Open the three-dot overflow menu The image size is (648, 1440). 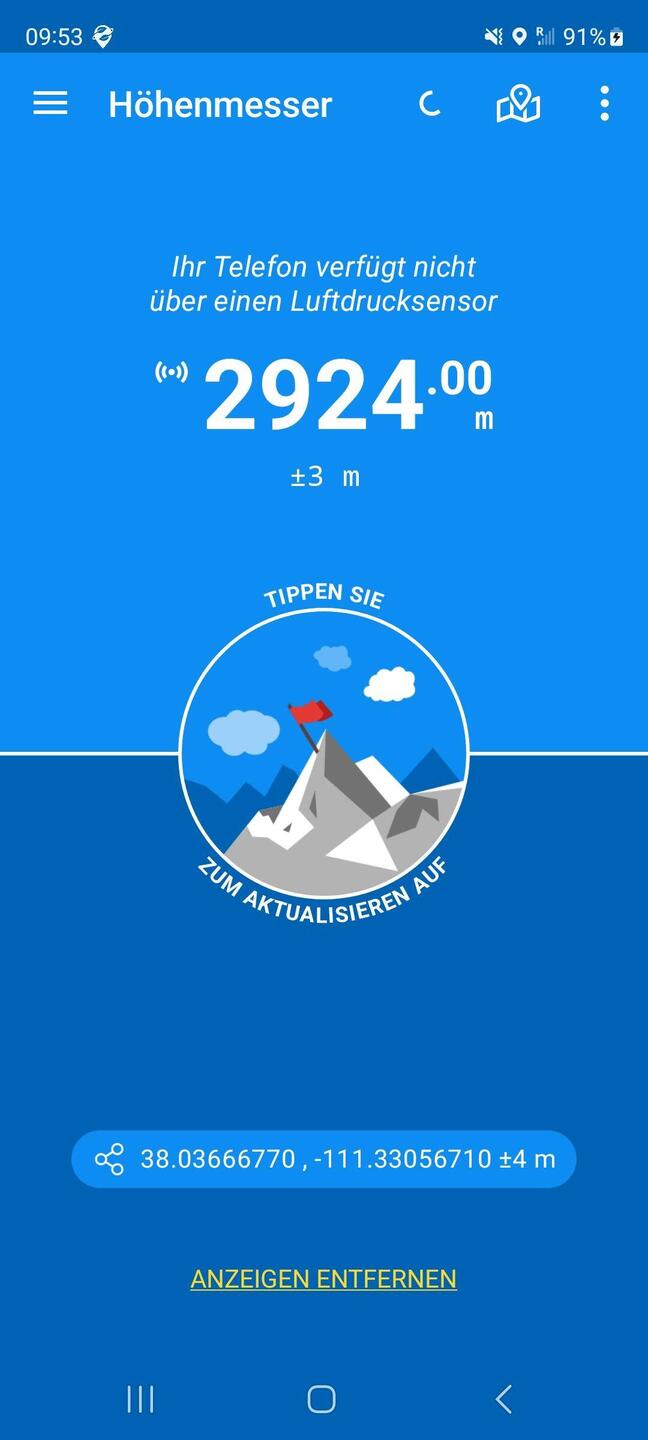coord(604,103)
